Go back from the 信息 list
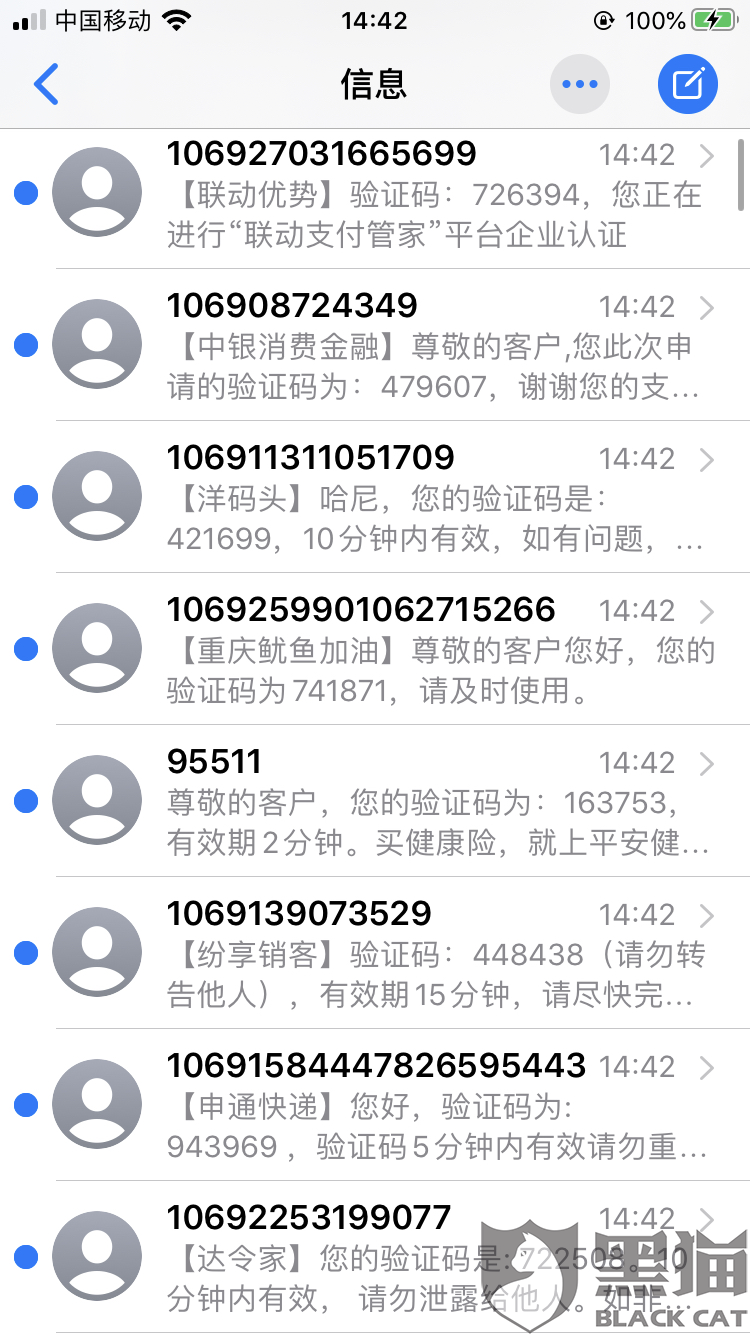This screenshot has height=1334, width=750. [46, 84]
